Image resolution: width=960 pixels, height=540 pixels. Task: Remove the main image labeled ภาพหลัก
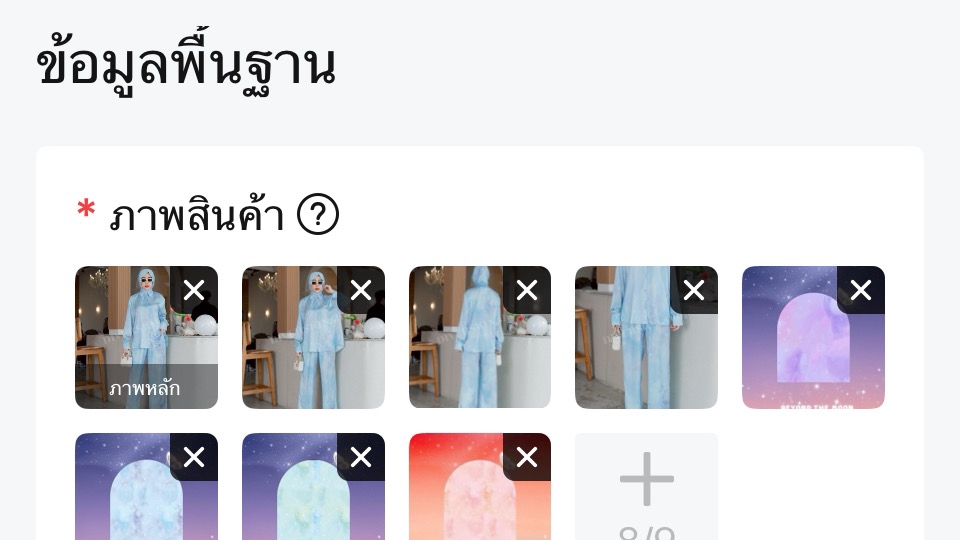click(x=194, y=291)
